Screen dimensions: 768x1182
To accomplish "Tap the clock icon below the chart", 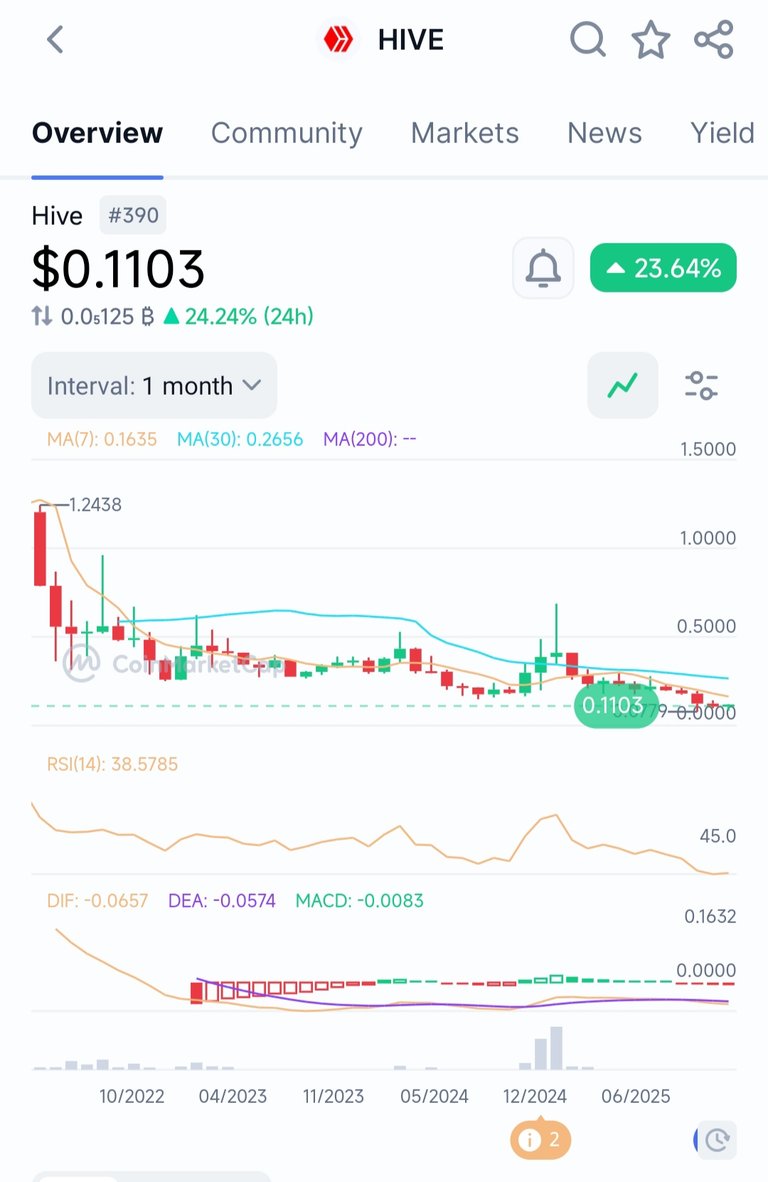I will pyautogui.click(x=716, y=1139).
